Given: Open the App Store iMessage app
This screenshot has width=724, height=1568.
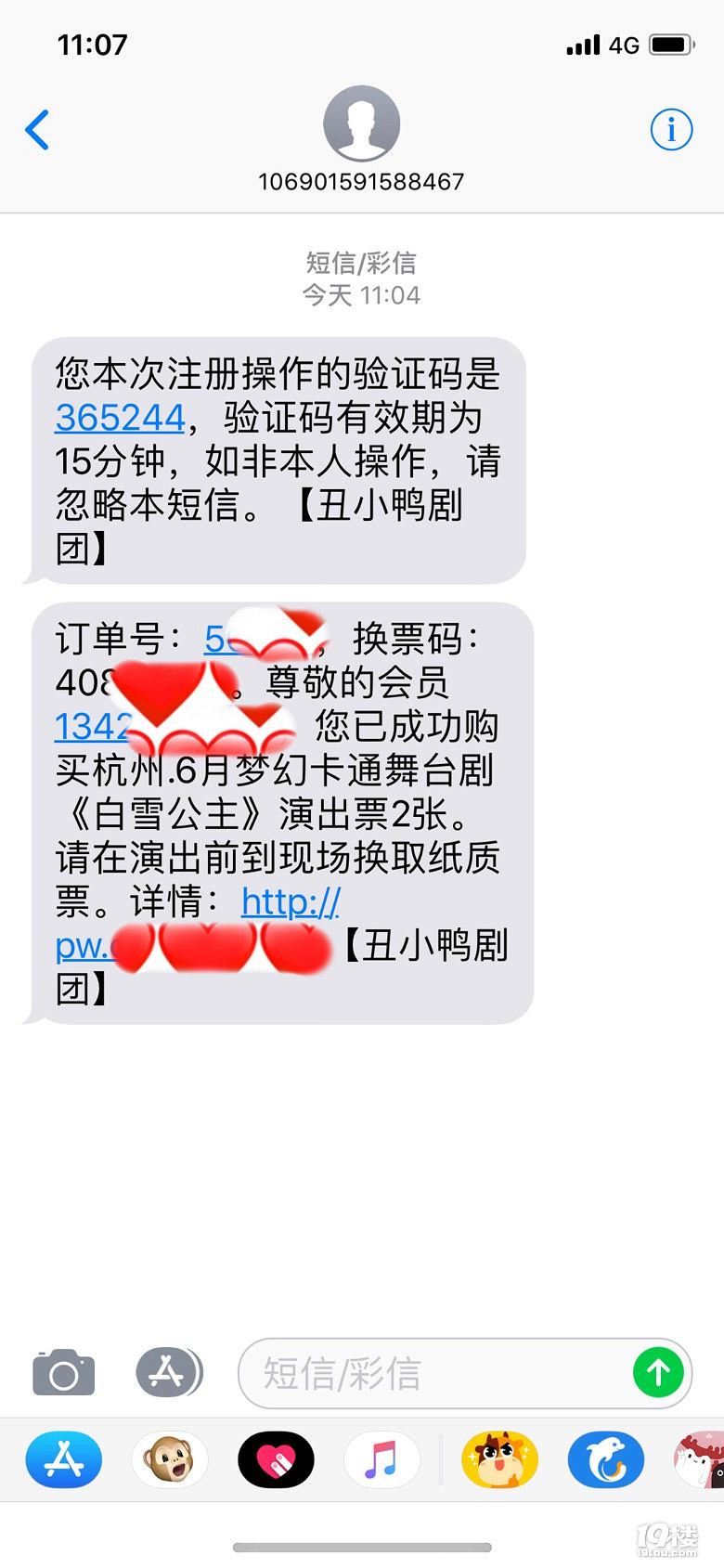Looking at the screenshot, I should (x=64, y=1460).
